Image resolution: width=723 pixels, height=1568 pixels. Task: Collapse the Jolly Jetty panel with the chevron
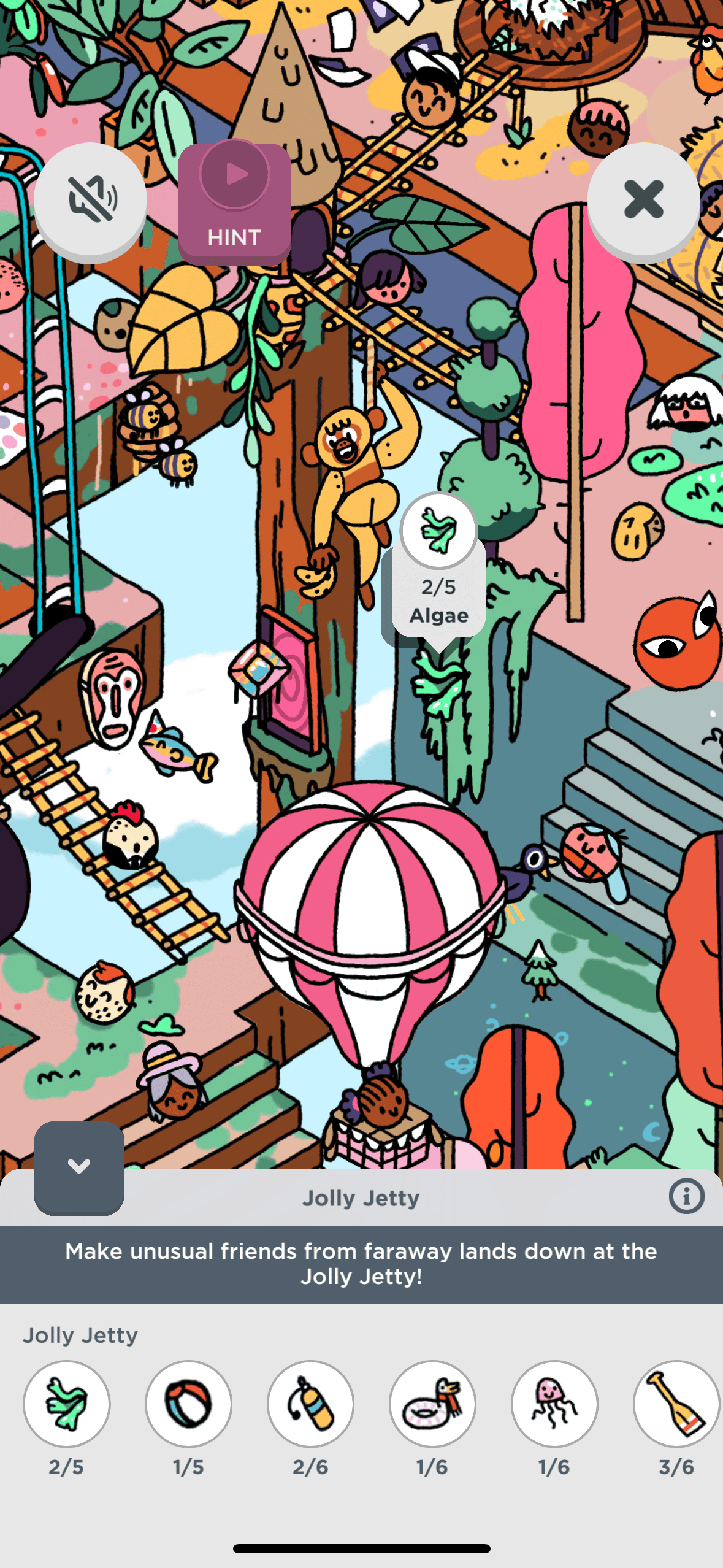point(79,1166)
